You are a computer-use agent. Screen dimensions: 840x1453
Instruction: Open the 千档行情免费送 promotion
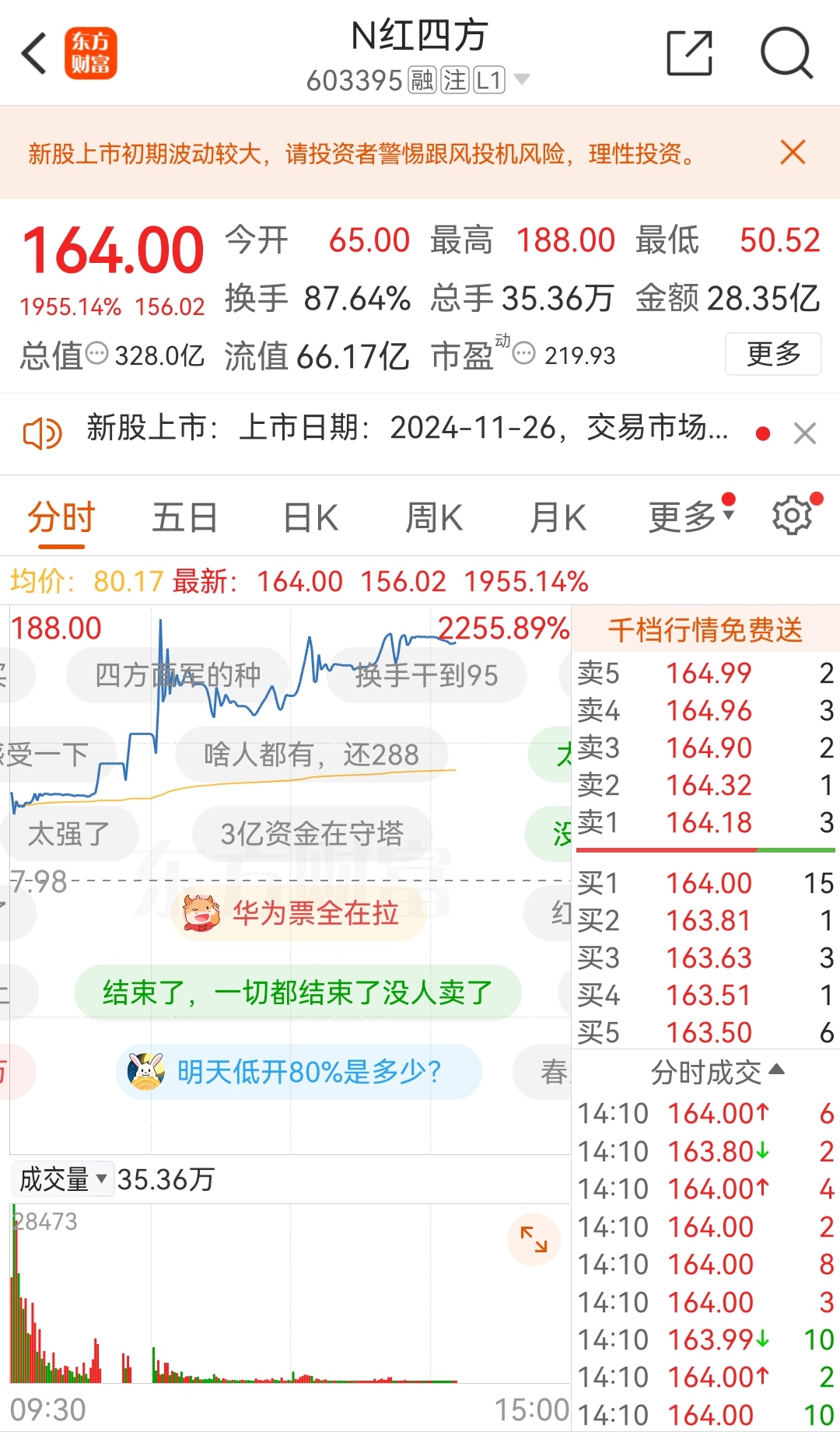pos(705,629)
